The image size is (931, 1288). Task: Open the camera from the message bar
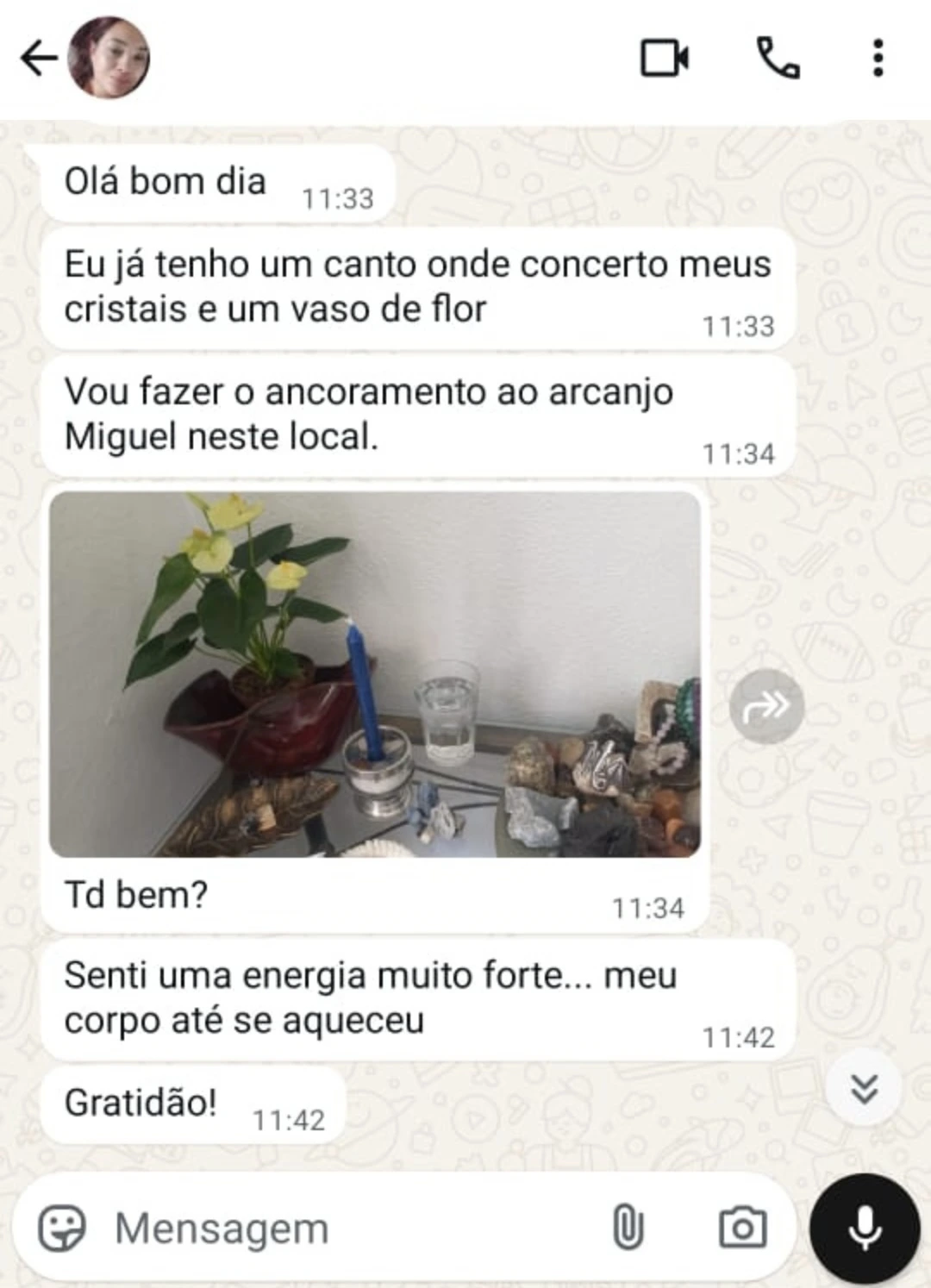click(742, 1228)
